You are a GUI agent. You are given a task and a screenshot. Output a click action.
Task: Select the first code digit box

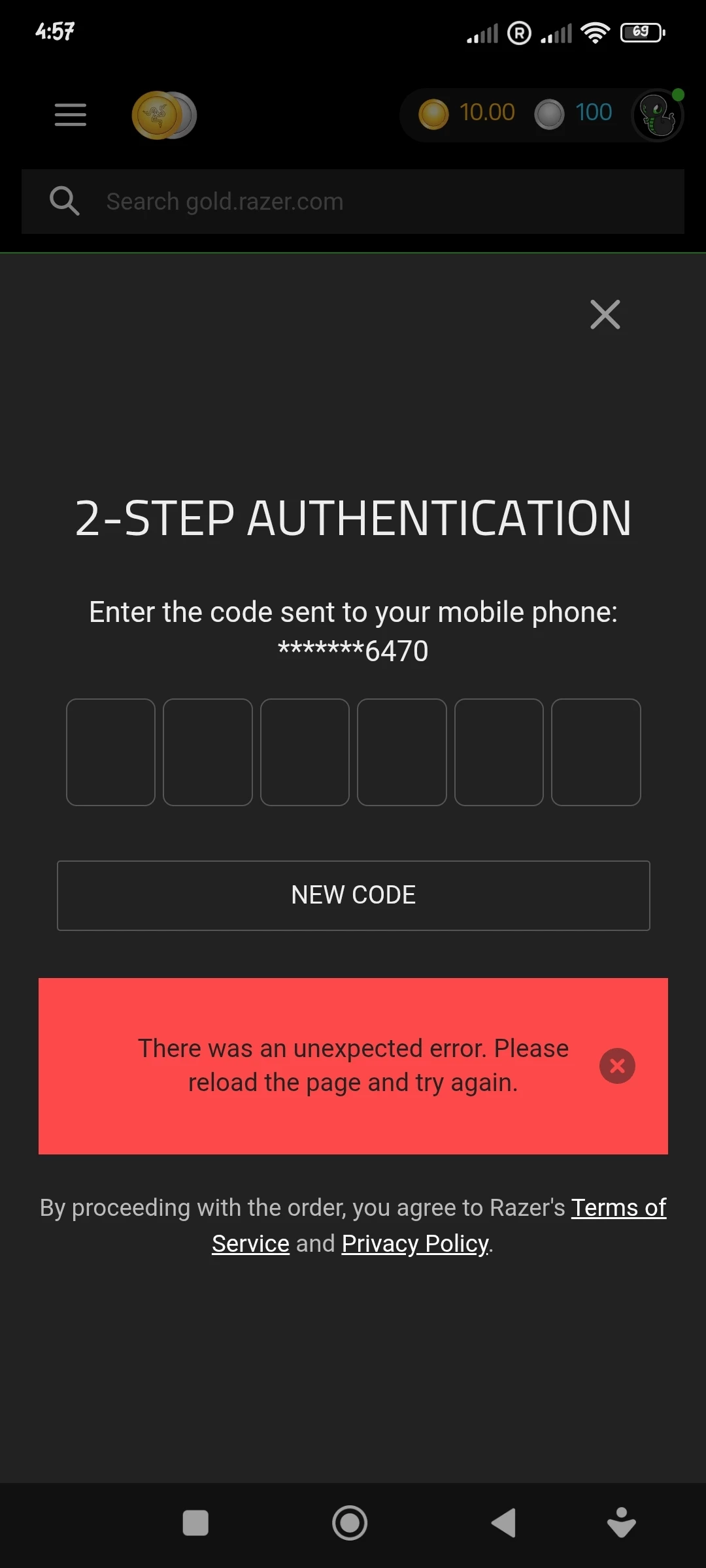coord(110,752)
